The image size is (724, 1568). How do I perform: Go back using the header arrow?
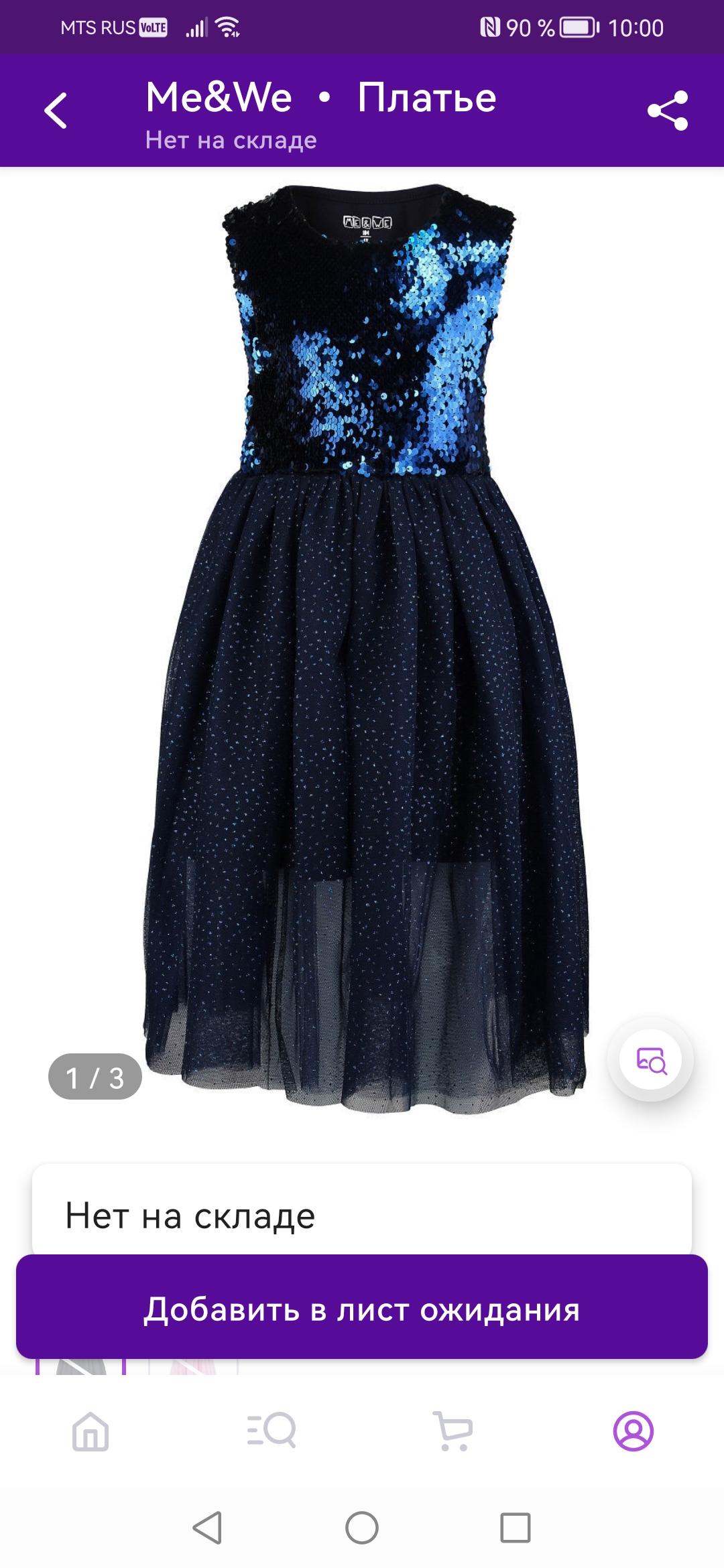click(56, 111)
